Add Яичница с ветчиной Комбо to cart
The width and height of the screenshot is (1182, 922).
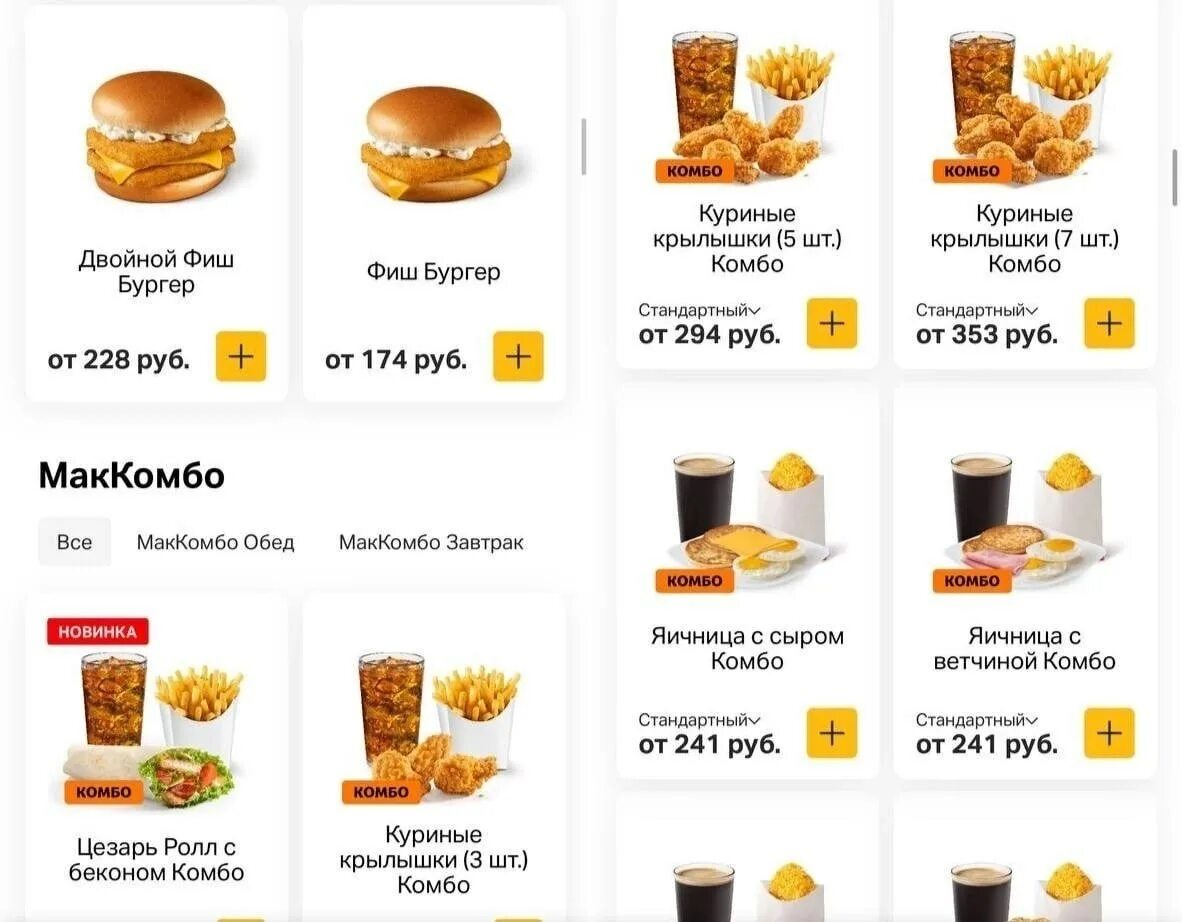[1109, 733]
